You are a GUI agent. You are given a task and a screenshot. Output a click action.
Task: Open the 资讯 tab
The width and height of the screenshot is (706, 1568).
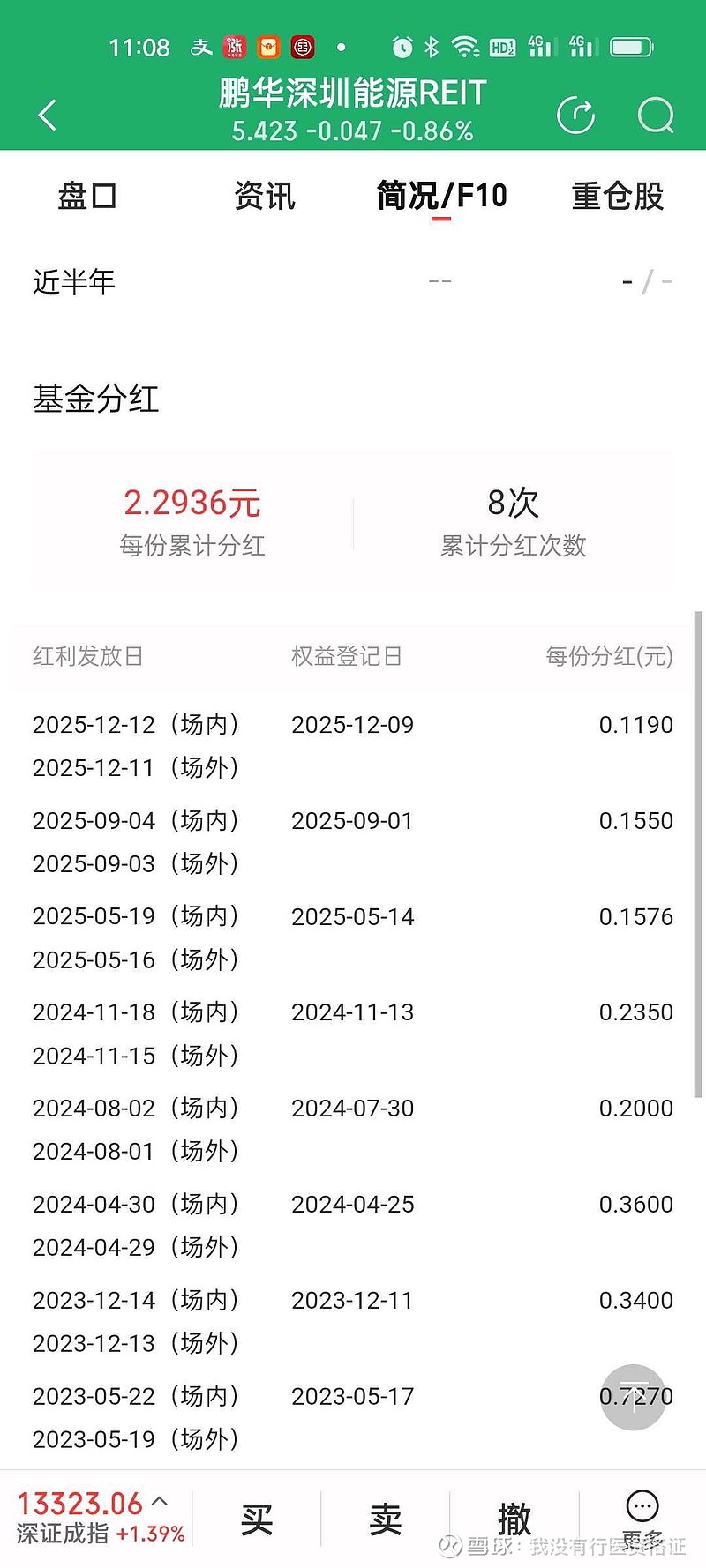(264, 196)
